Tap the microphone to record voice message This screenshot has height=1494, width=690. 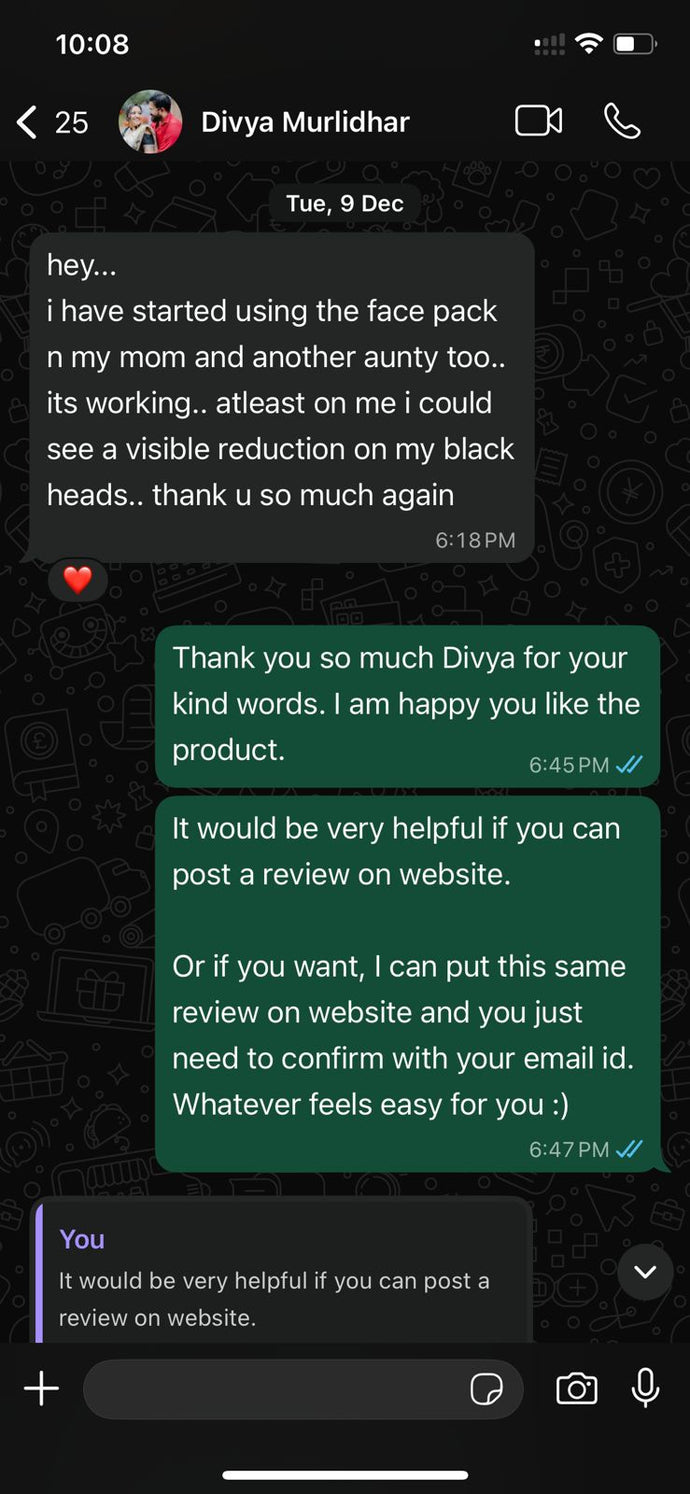tap(645, 1388)
